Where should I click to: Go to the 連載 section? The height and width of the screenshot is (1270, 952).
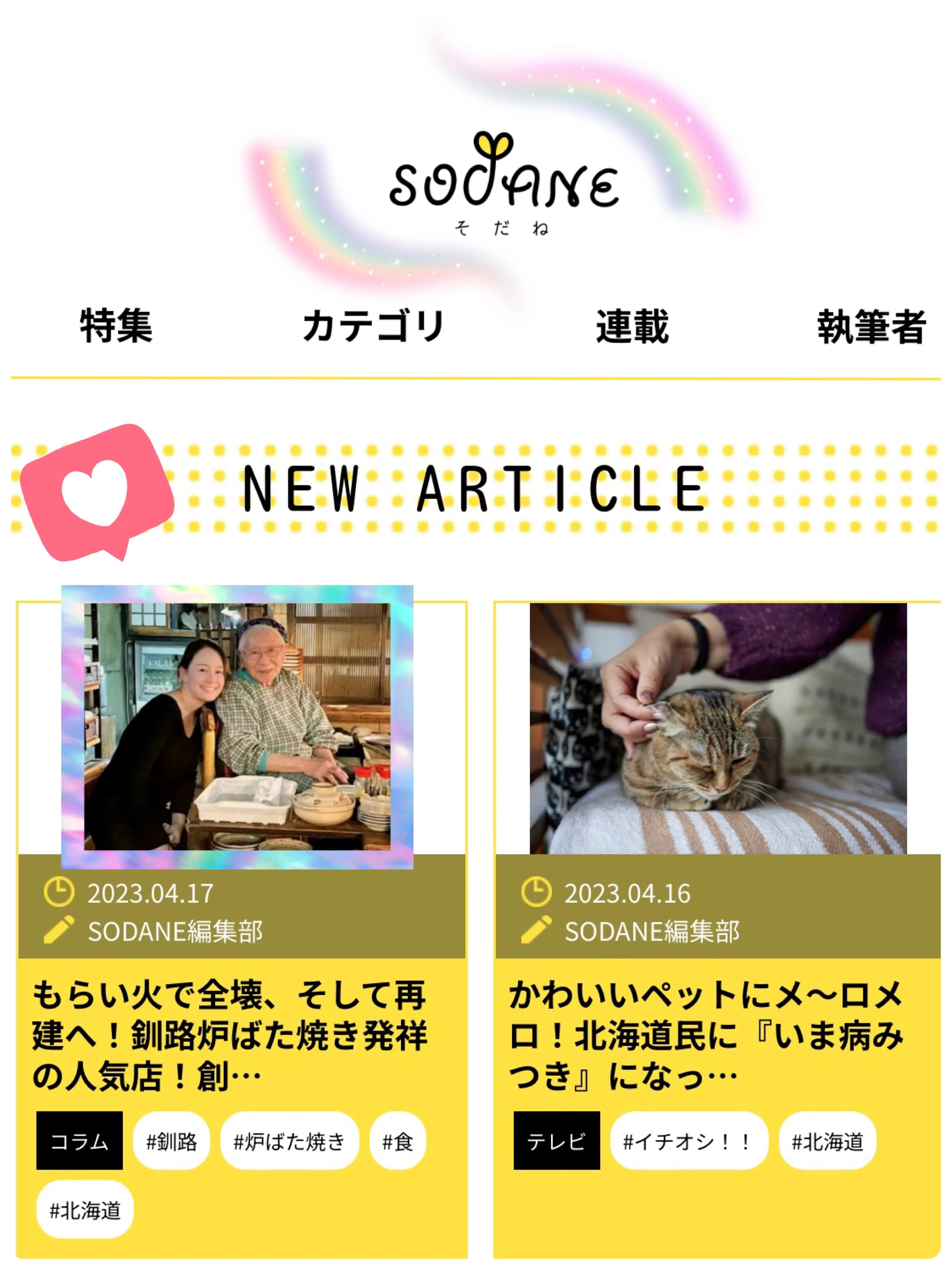point(632,326)
